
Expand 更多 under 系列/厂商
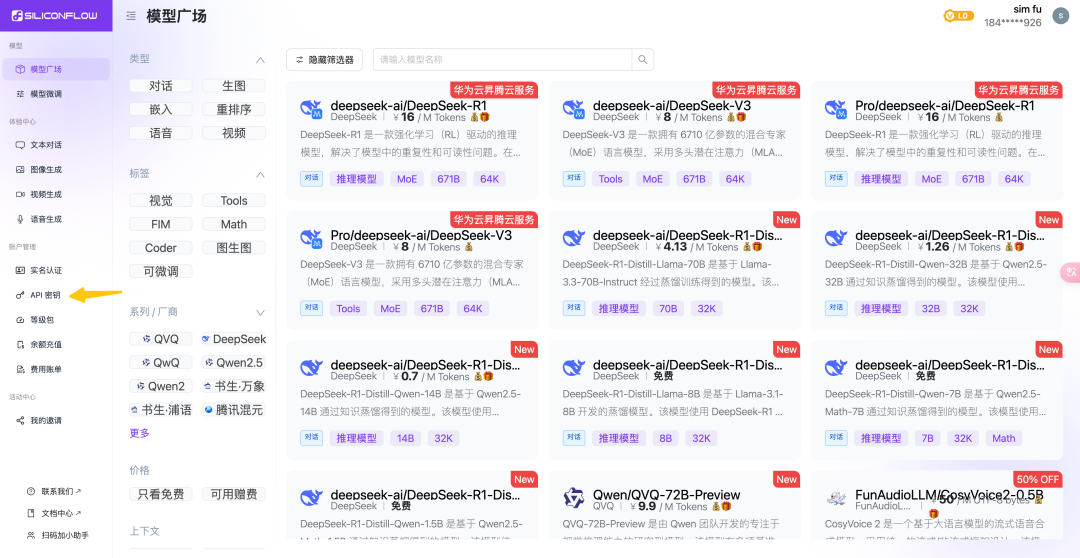click(x=139, y=433)
